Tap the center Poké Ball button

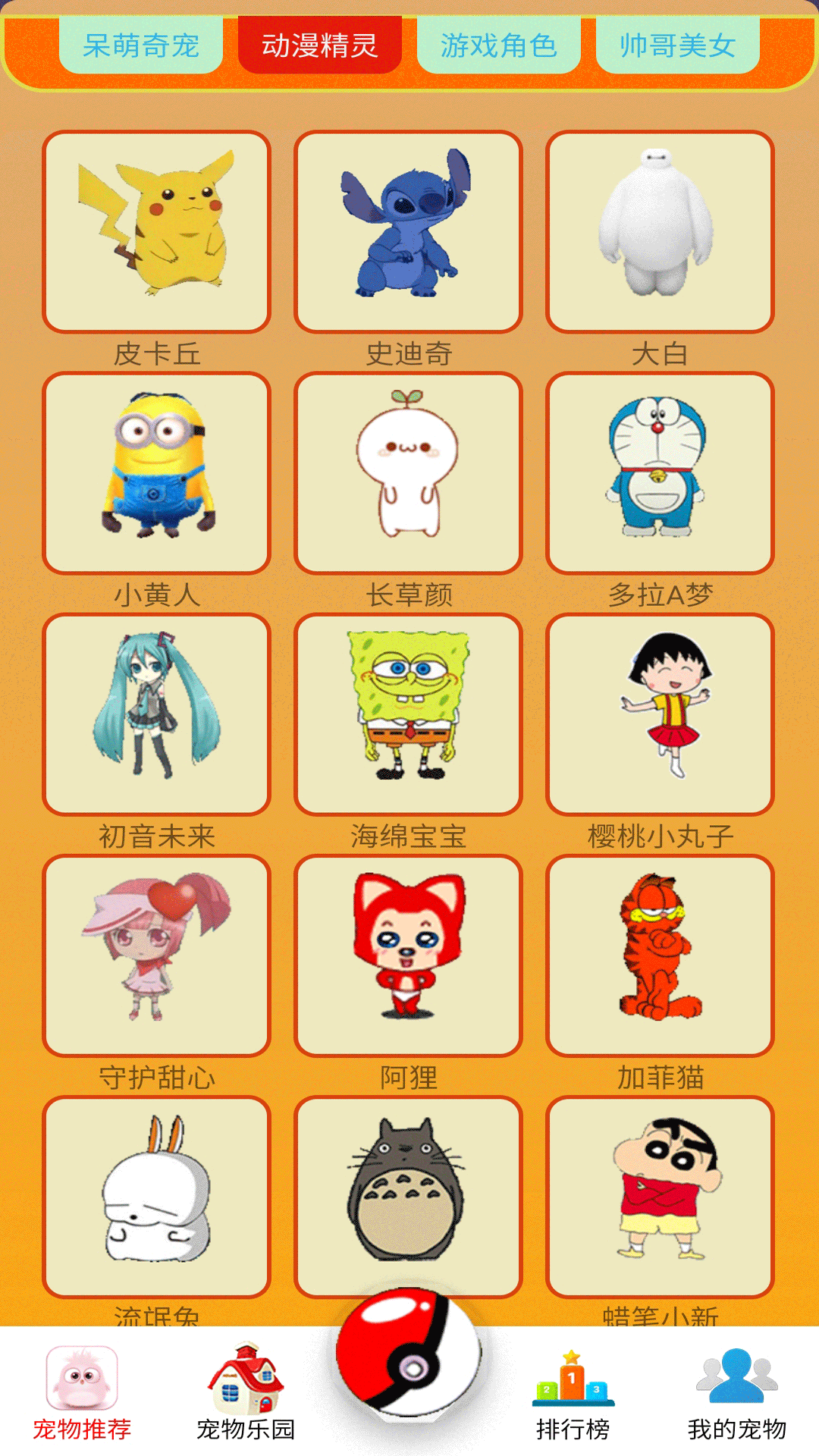click(x=409, y=1354)
